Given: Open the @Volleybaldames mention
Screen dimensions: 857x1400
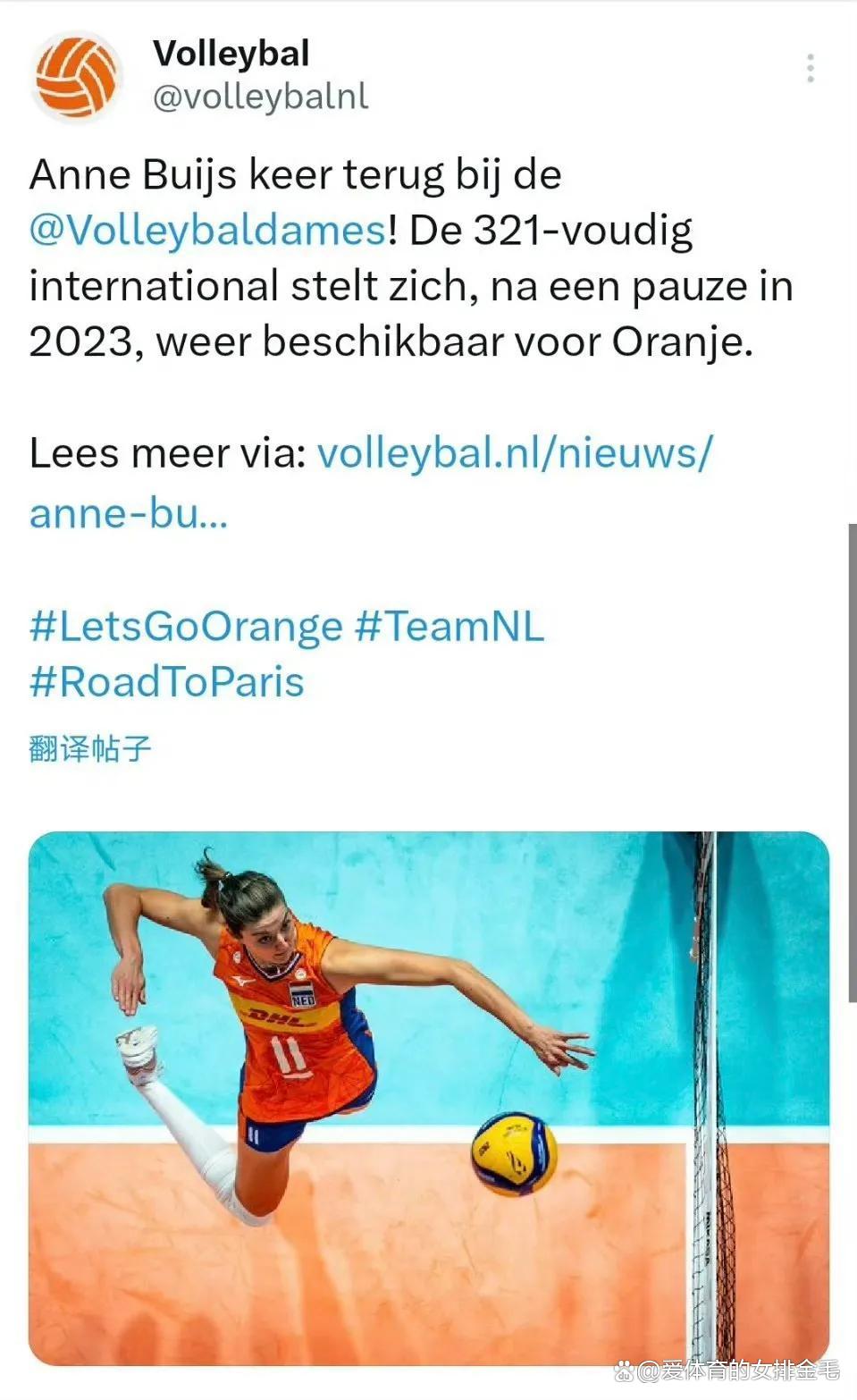Looking at the screenshot, I should 207,231.
